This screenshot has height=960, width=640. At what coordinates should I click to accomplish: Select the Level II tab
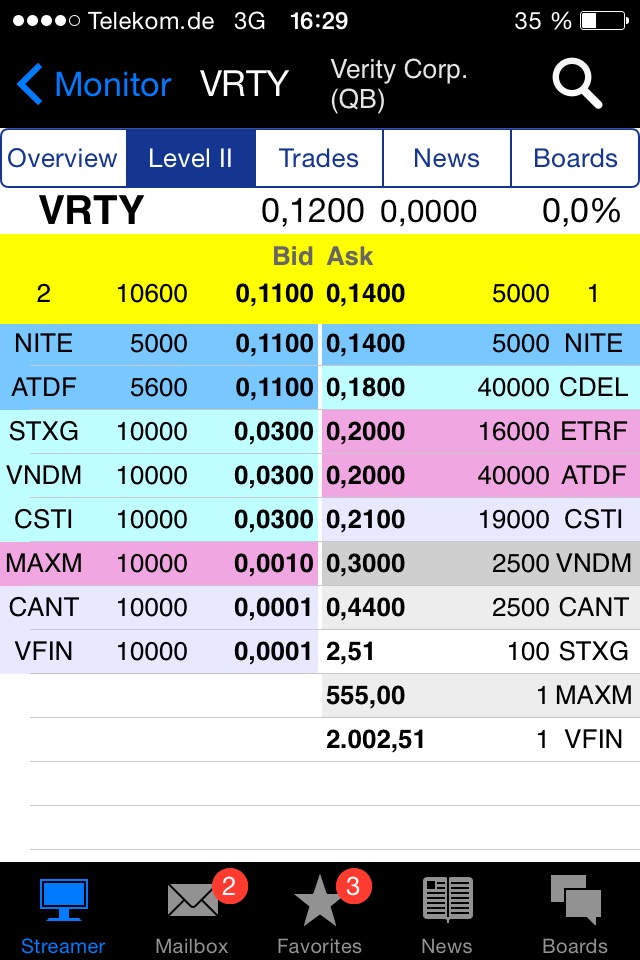point(190,158)
